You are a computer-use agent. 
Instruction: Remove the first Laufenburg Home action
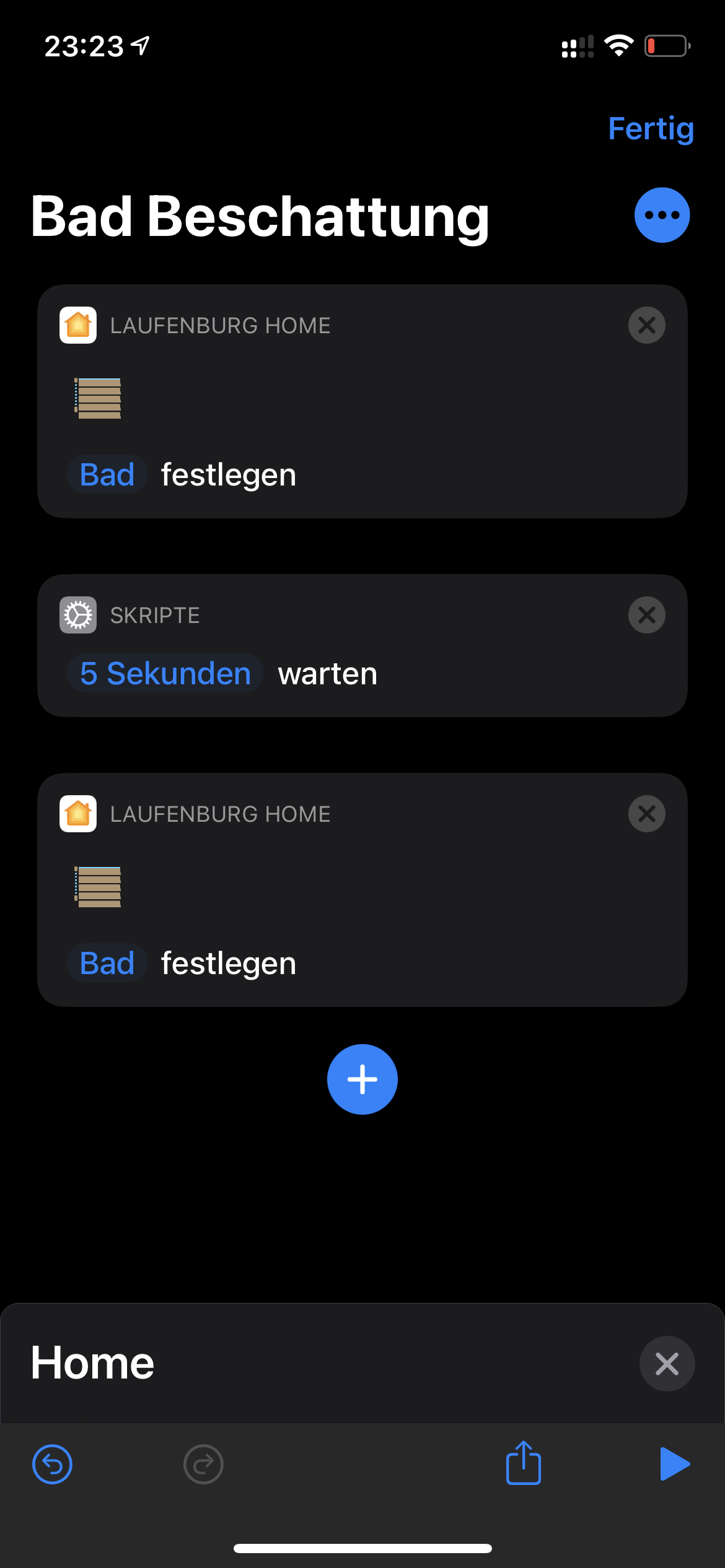pyautogui.click(x=646, y=325)
